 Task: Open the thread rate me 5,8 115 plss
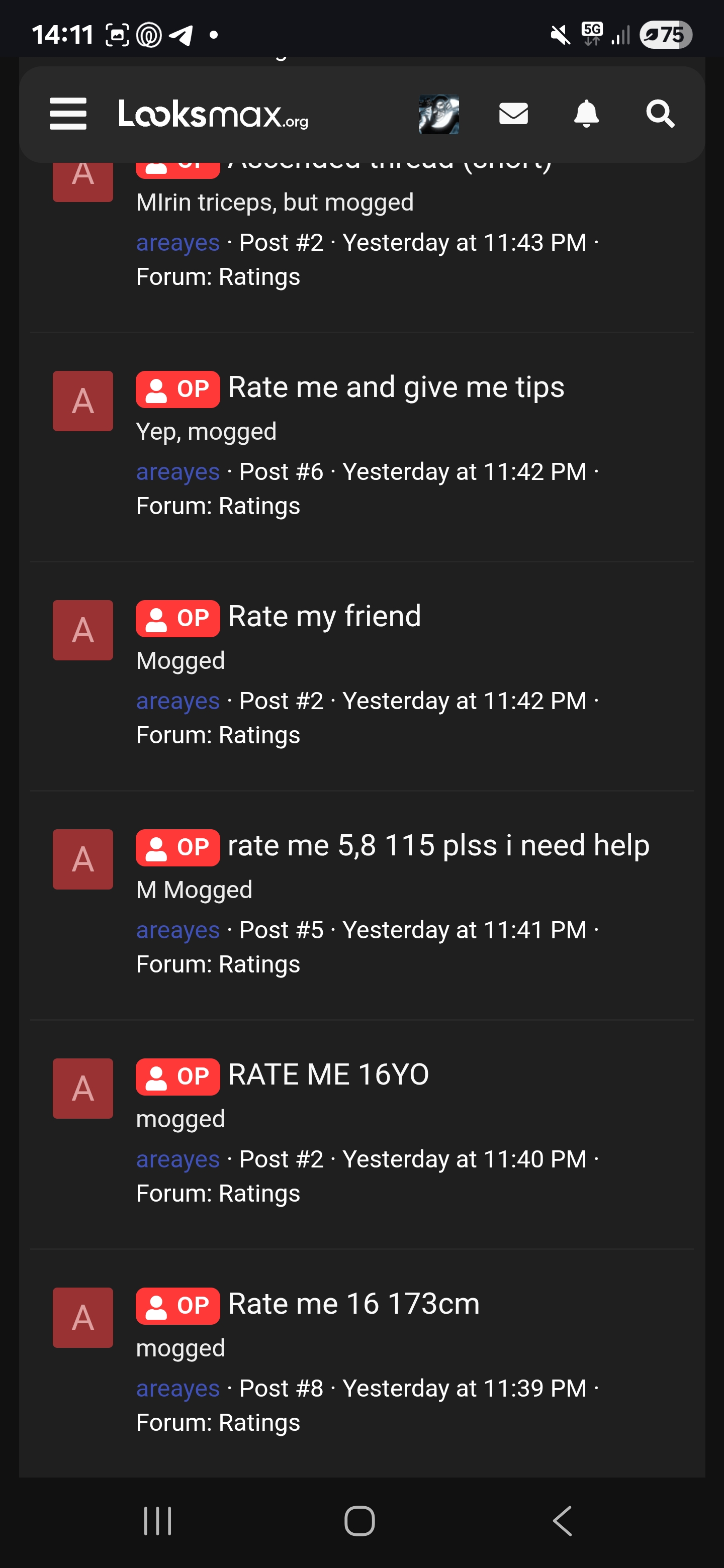click(x=438, y=845)
